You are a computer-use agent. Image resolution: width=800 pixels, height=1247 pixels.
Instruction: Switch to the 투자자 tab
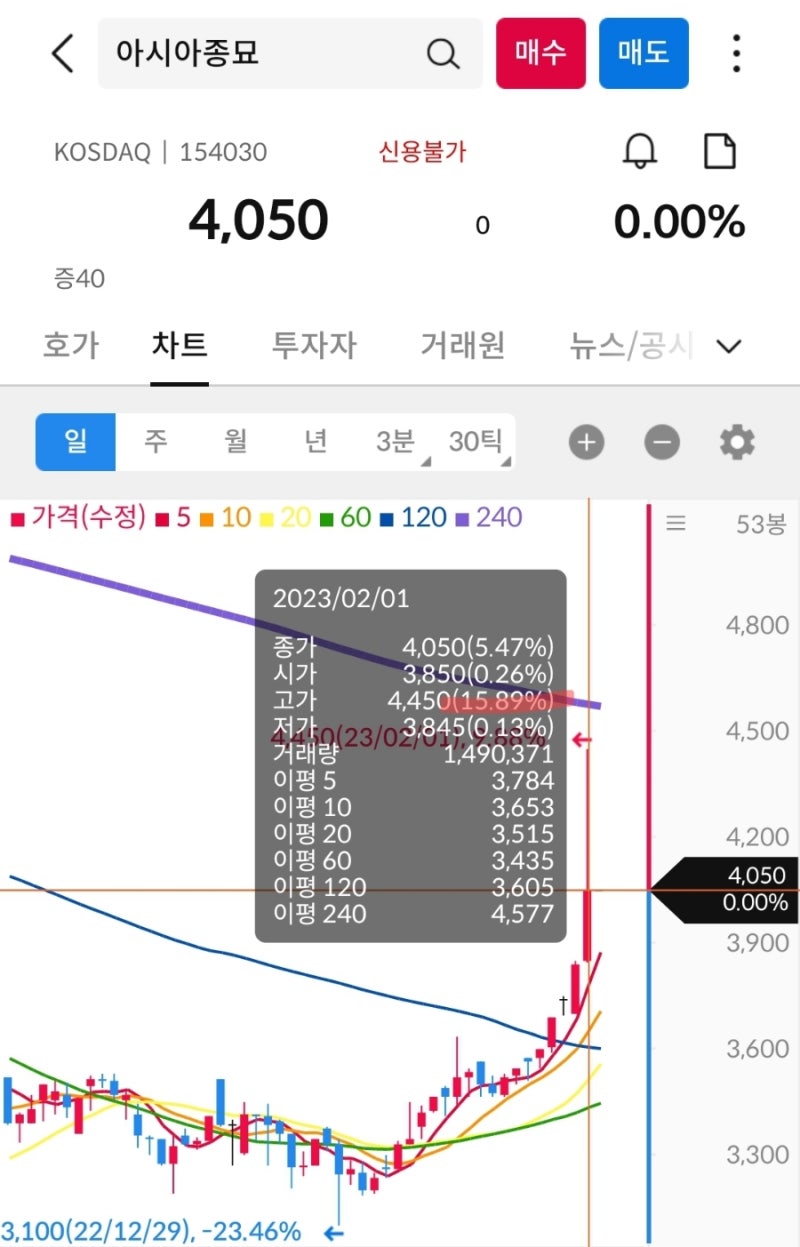pyautogui.click(x=313, y=346)
